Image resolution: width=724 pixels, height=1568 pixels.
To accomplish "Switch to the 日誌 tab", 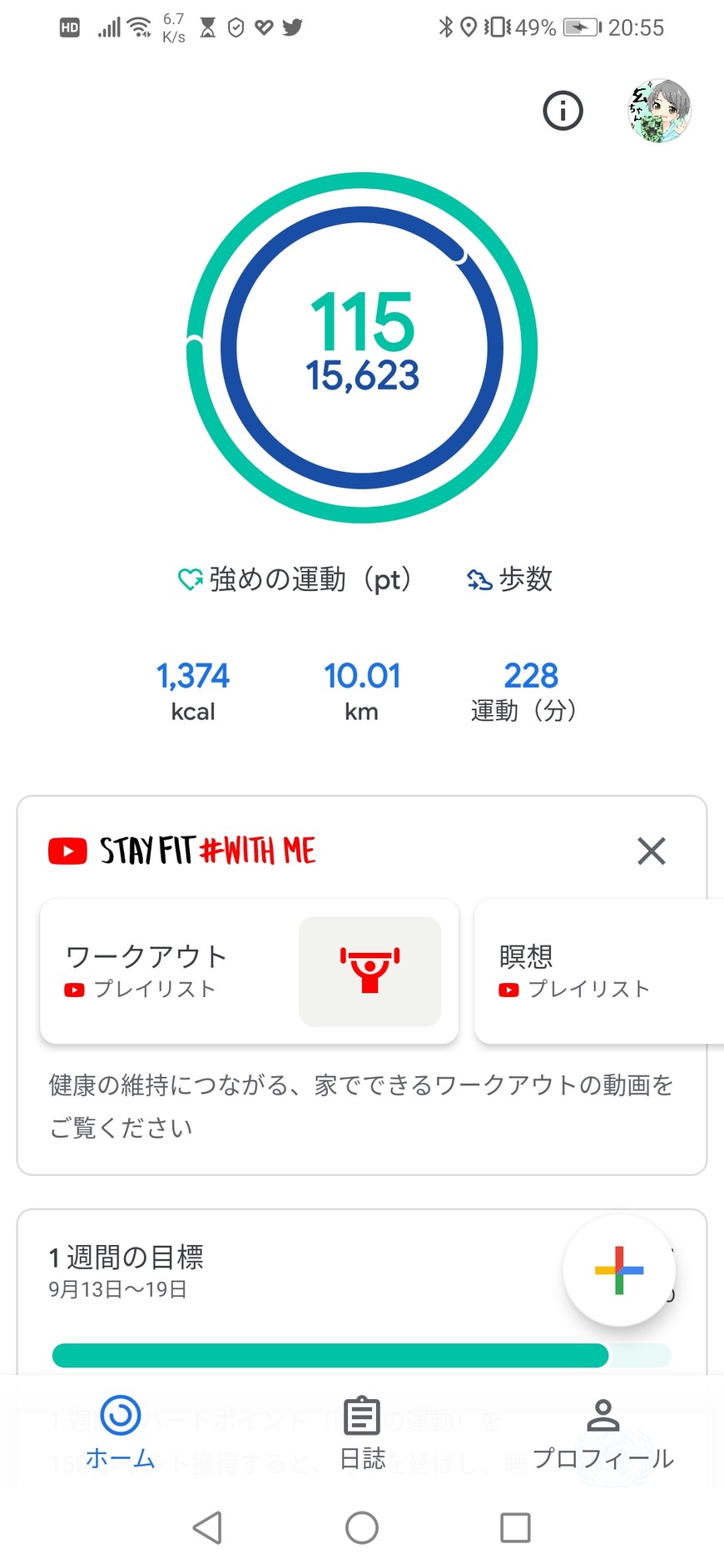I will (362, 1433).
